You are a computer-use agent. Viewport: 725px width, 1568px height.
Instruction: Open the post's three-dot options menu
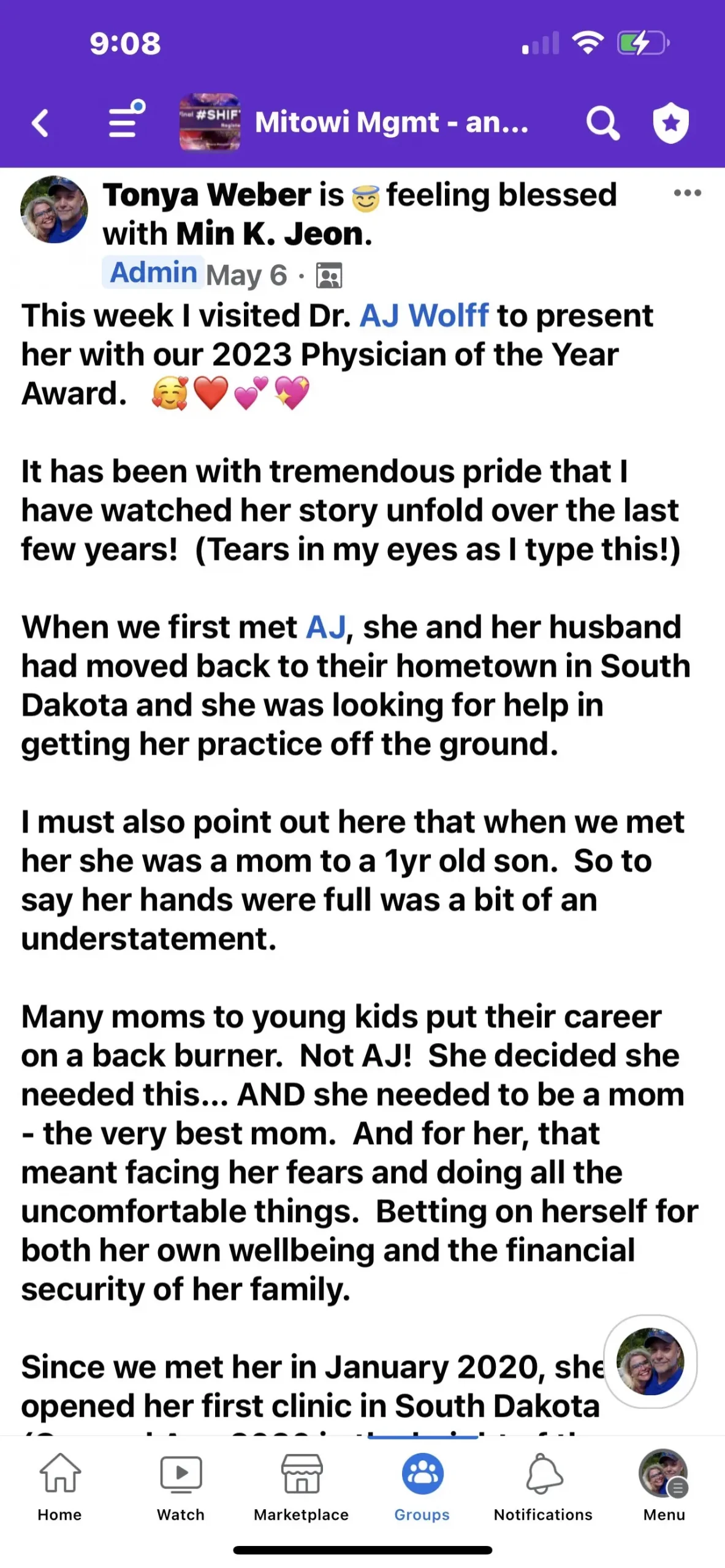(687, 194)
